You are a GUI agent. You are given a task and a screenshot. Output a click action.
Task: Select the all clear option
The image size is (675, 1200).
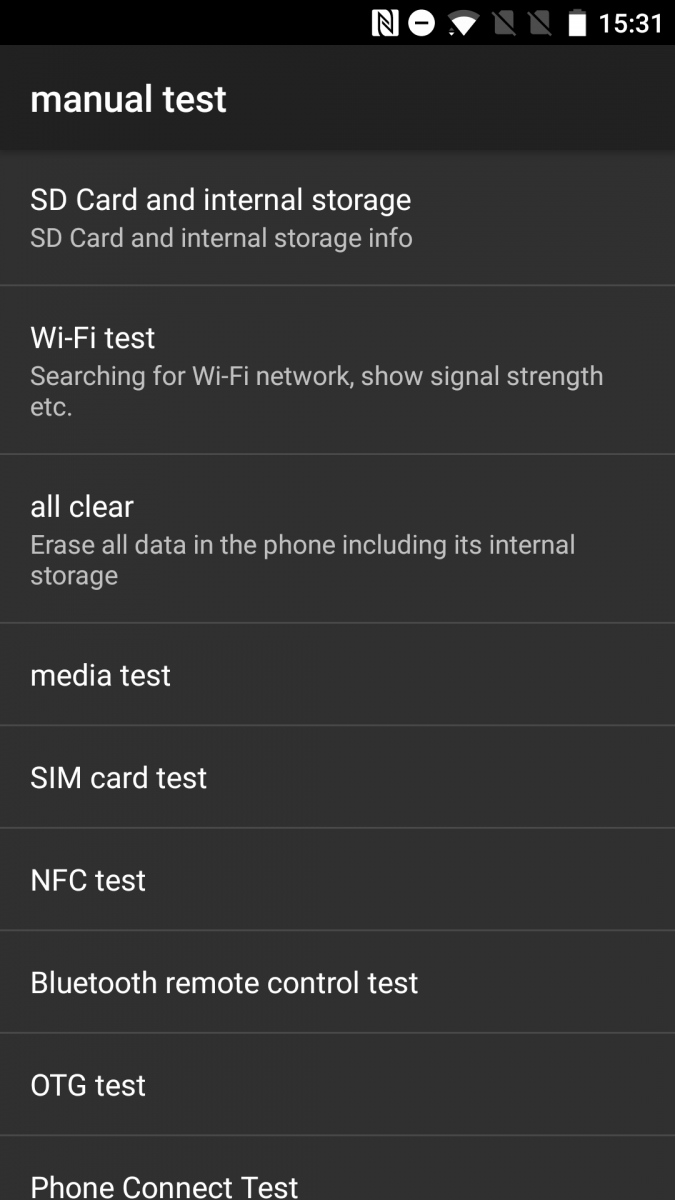pyautogui.click(x=337, y=539)
